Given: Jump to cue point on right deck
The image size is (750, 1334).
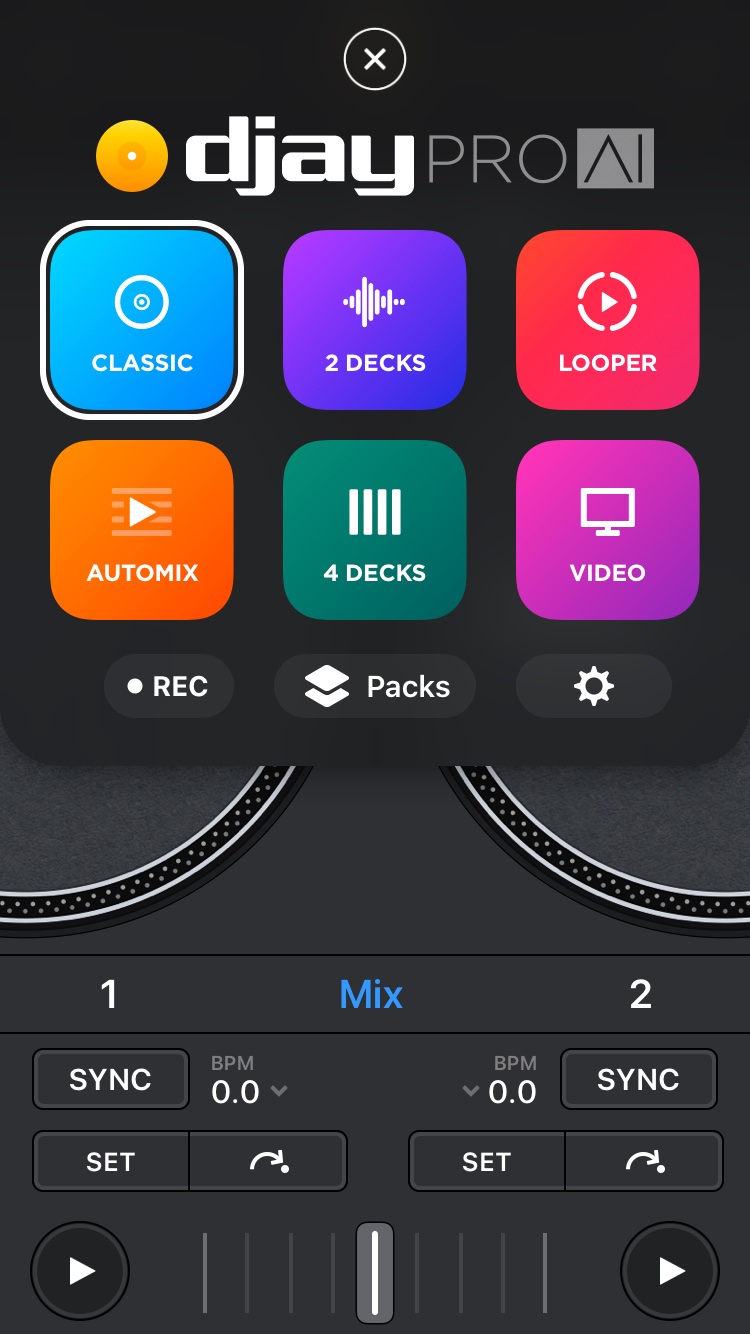Looking at the screenshot, I should (x=644, y=1161).
